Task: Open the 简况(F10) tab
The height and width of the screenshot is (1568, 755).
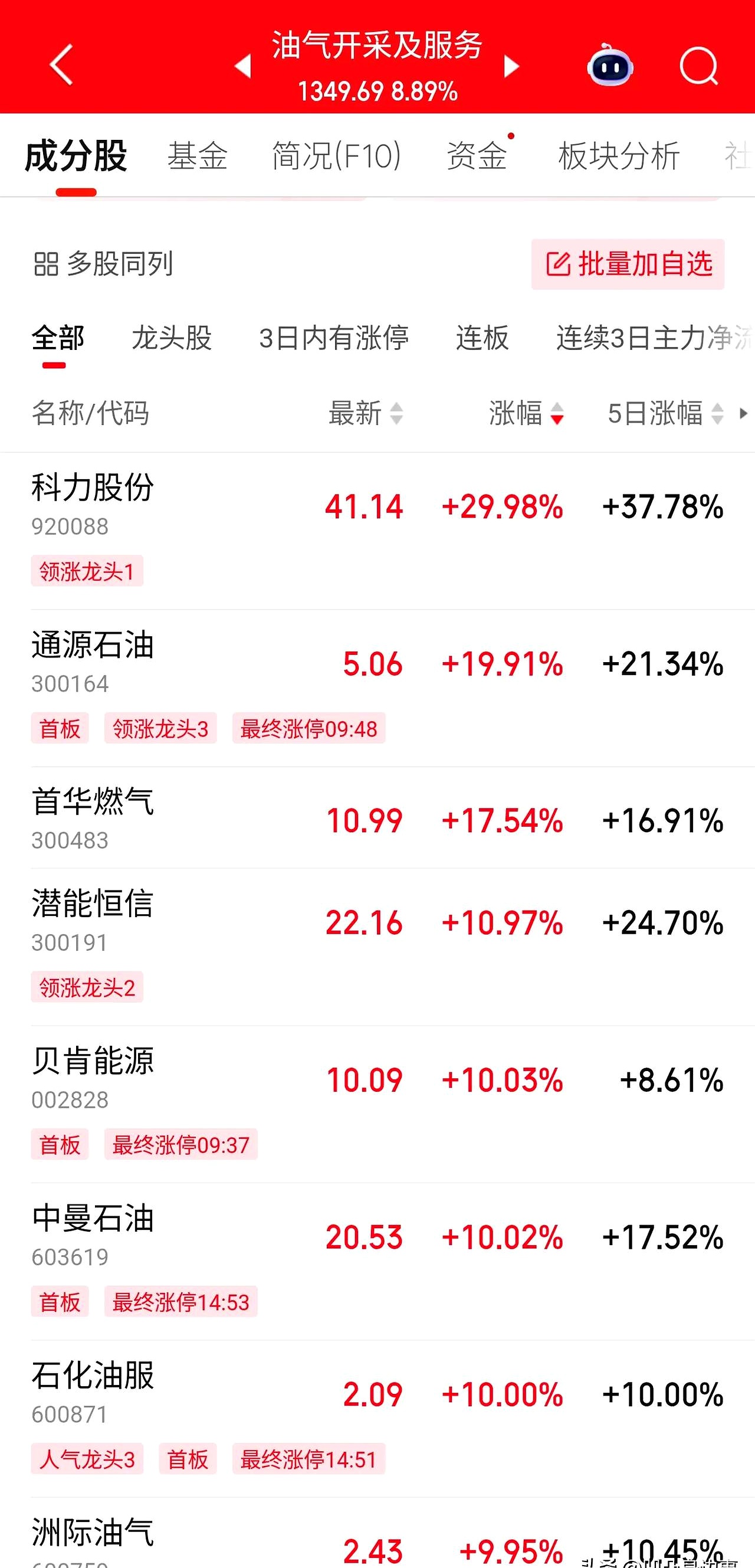Action: (x=336, y=156)
